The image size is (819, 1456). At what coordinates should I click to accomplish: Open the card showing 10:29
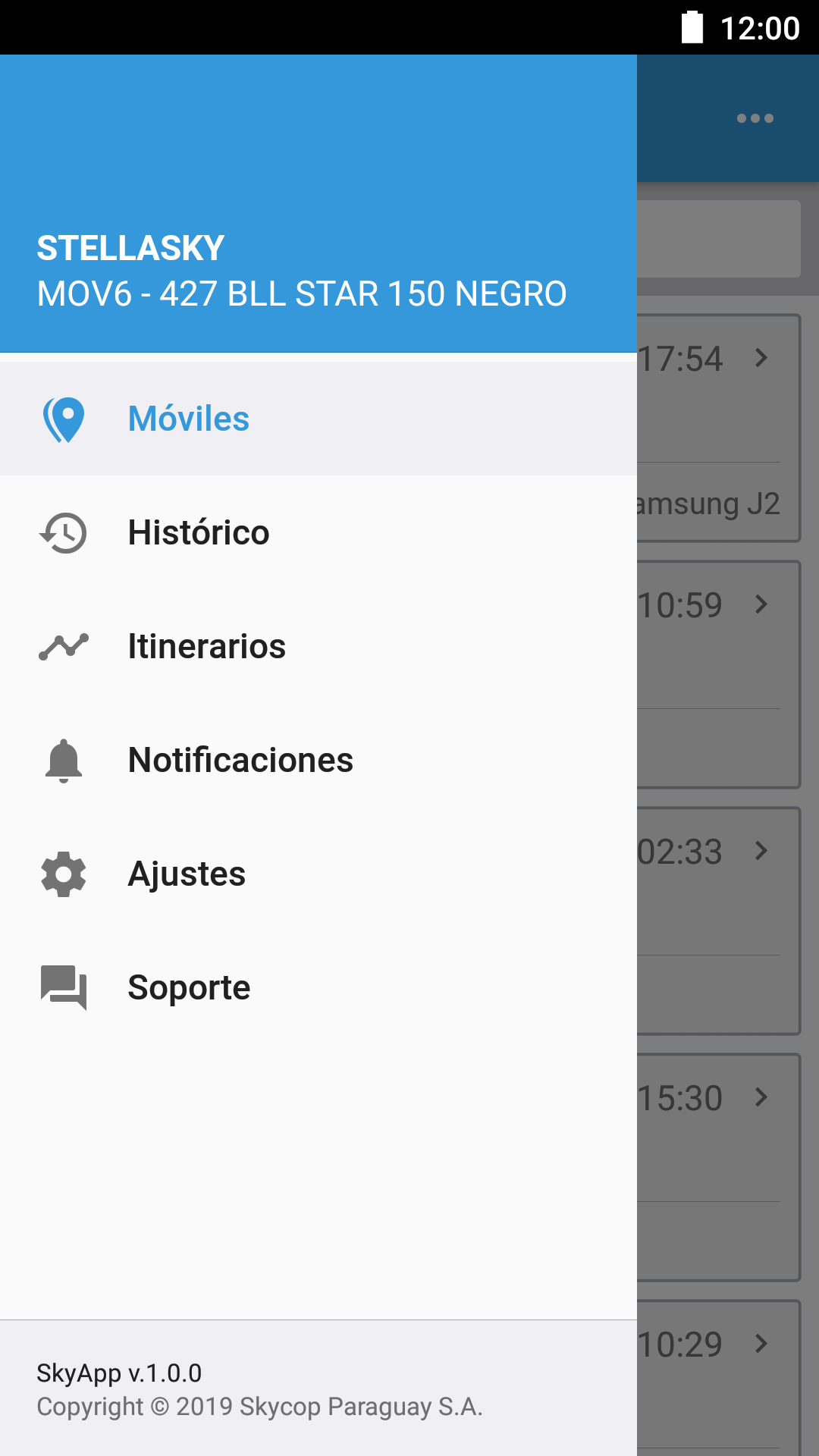pyautogui.click(x=719, y=1378)
